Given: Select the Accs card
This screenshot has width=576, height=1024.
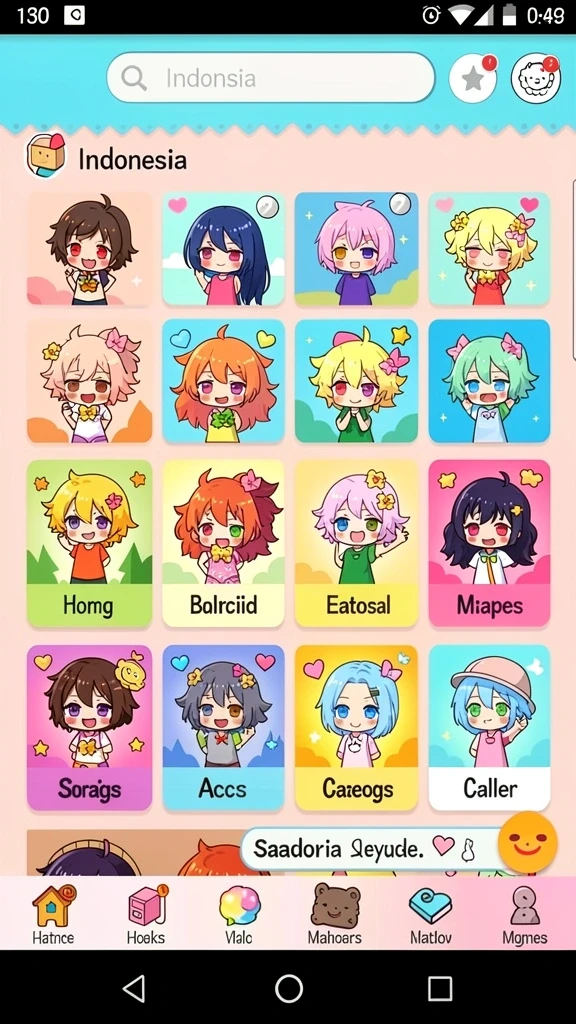Looking at the screenshot, I should [223, 728].
